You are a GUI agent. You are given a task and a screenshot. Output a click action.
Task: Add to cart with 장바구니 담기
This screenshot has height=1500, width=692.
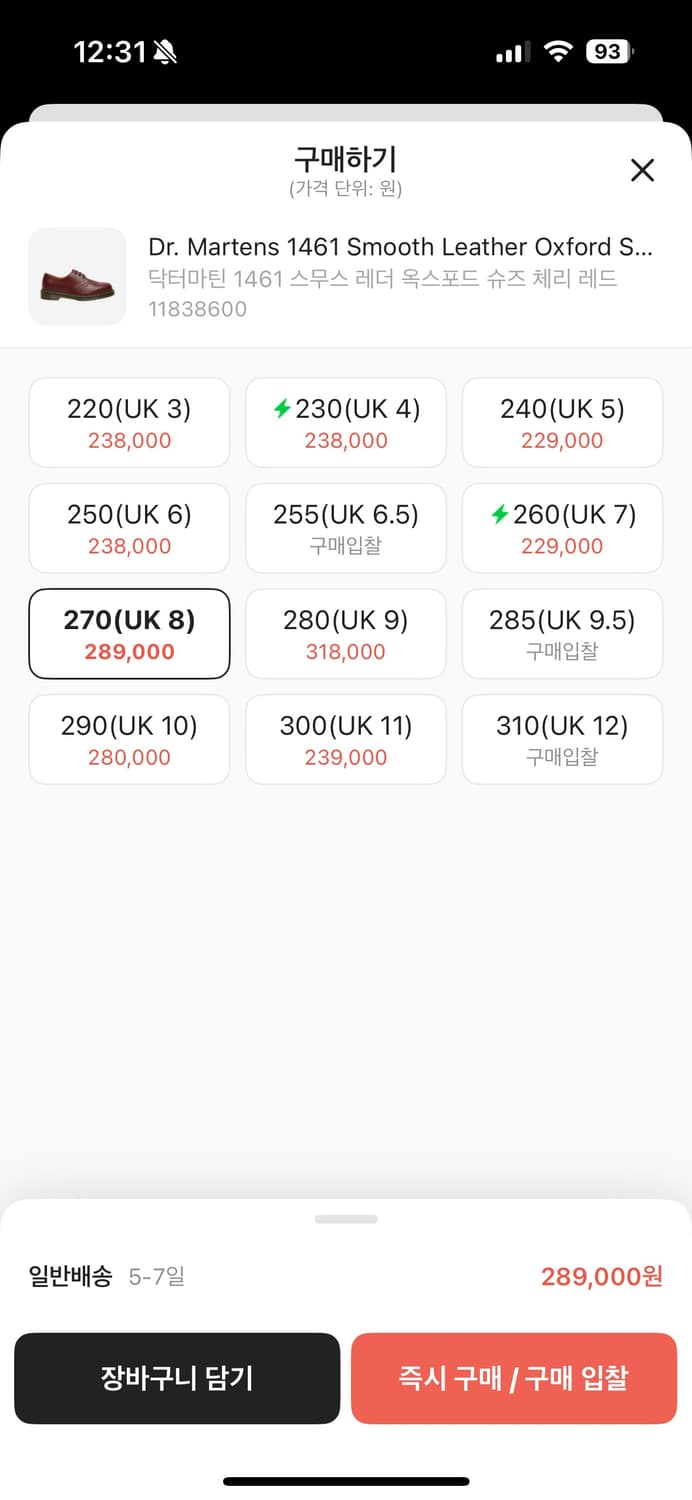177,1378
